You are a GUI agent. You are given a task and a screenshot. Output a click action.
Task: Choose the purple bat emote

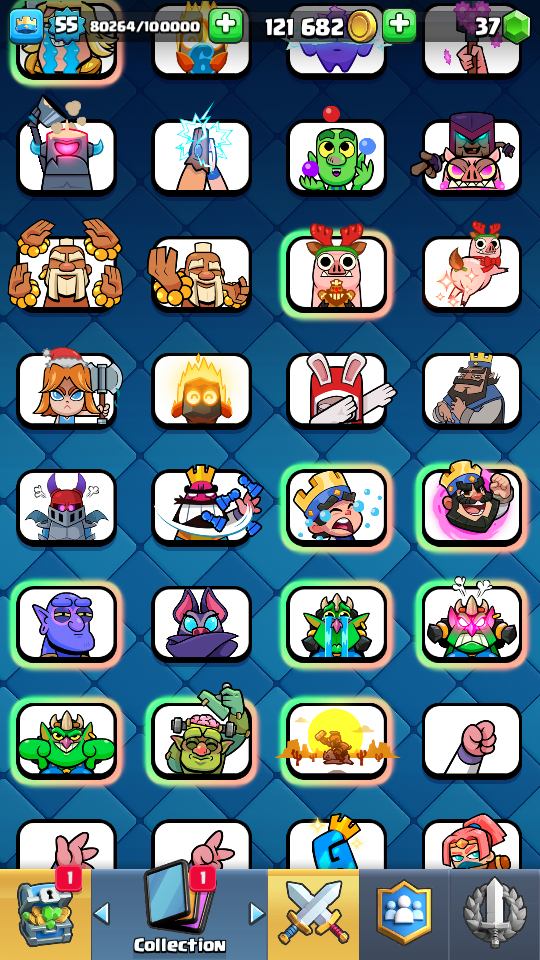(201, 623)
